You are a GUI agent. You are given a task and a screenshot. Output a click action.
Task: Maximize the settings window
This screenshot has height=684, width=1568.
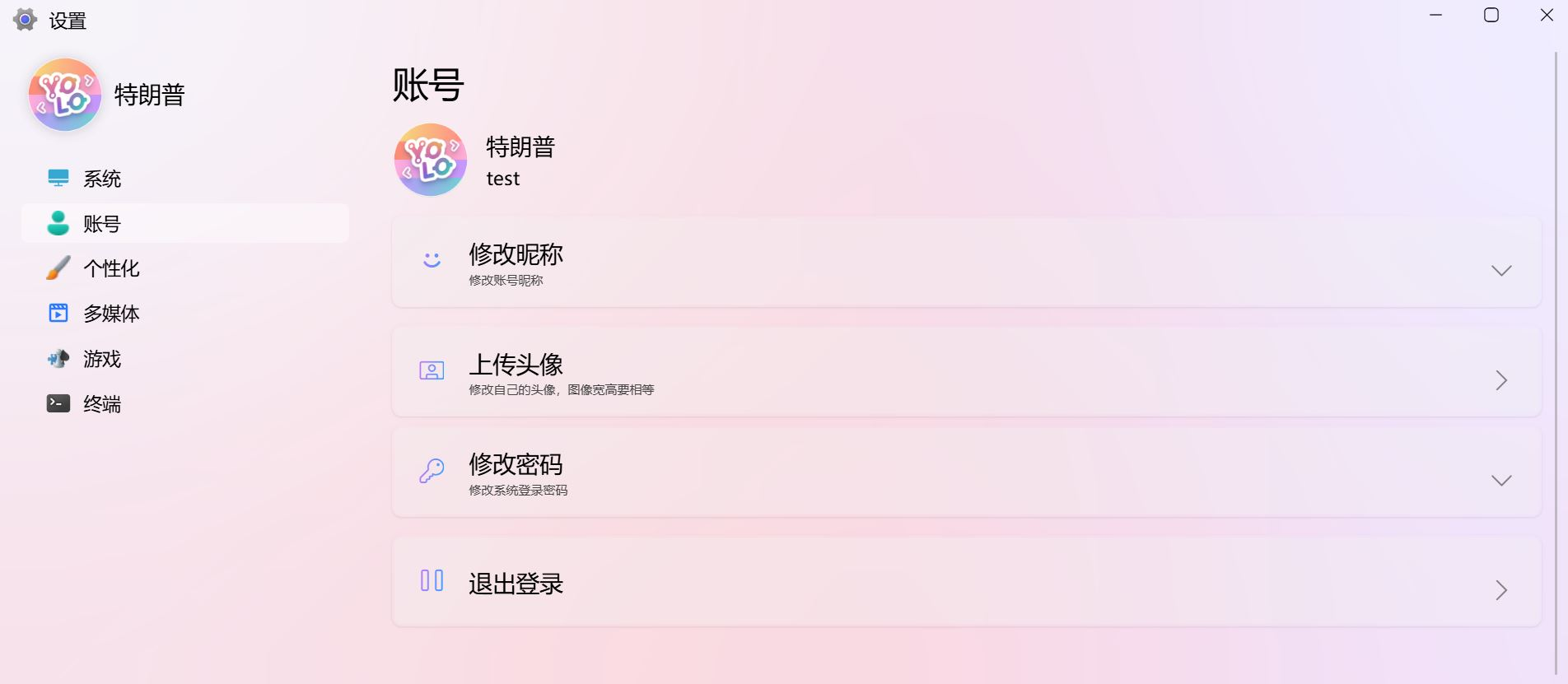point(1491,16)
